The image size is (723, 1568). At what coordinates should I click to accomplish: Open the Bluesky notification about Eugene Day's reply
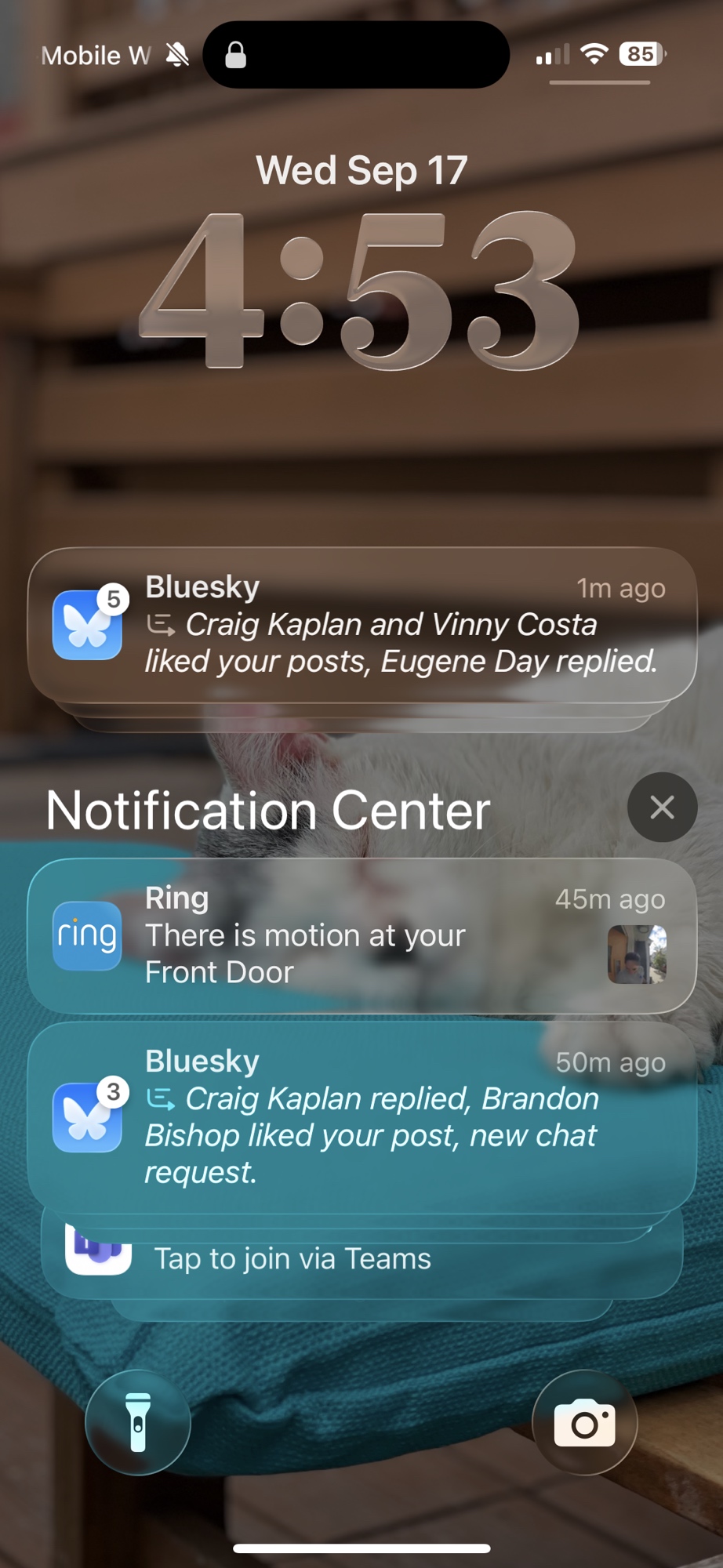361,624
